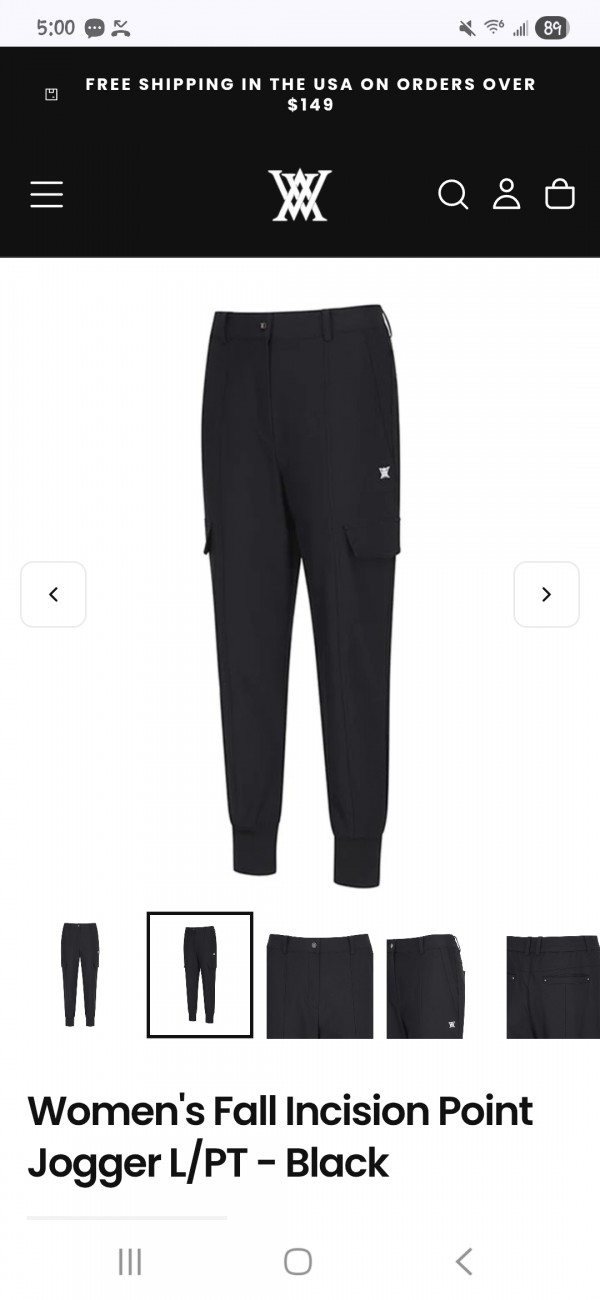Open the search icon
The height and width of the screenshot is (1300, 600).
tap(453, 194)
